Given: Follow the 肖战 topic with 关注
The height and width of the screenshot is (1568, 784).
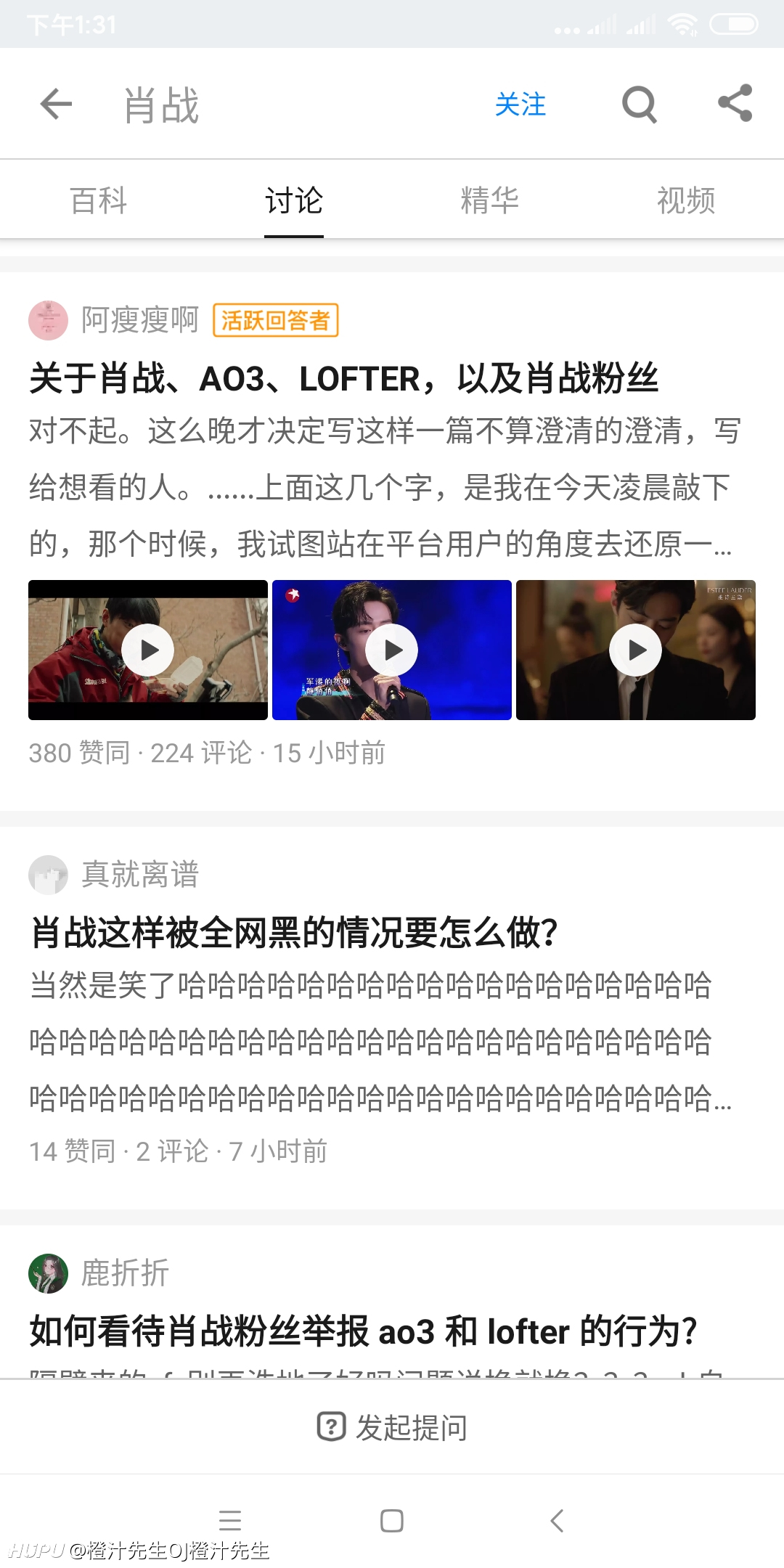Looking at the screenshot, I should (520, 105).
